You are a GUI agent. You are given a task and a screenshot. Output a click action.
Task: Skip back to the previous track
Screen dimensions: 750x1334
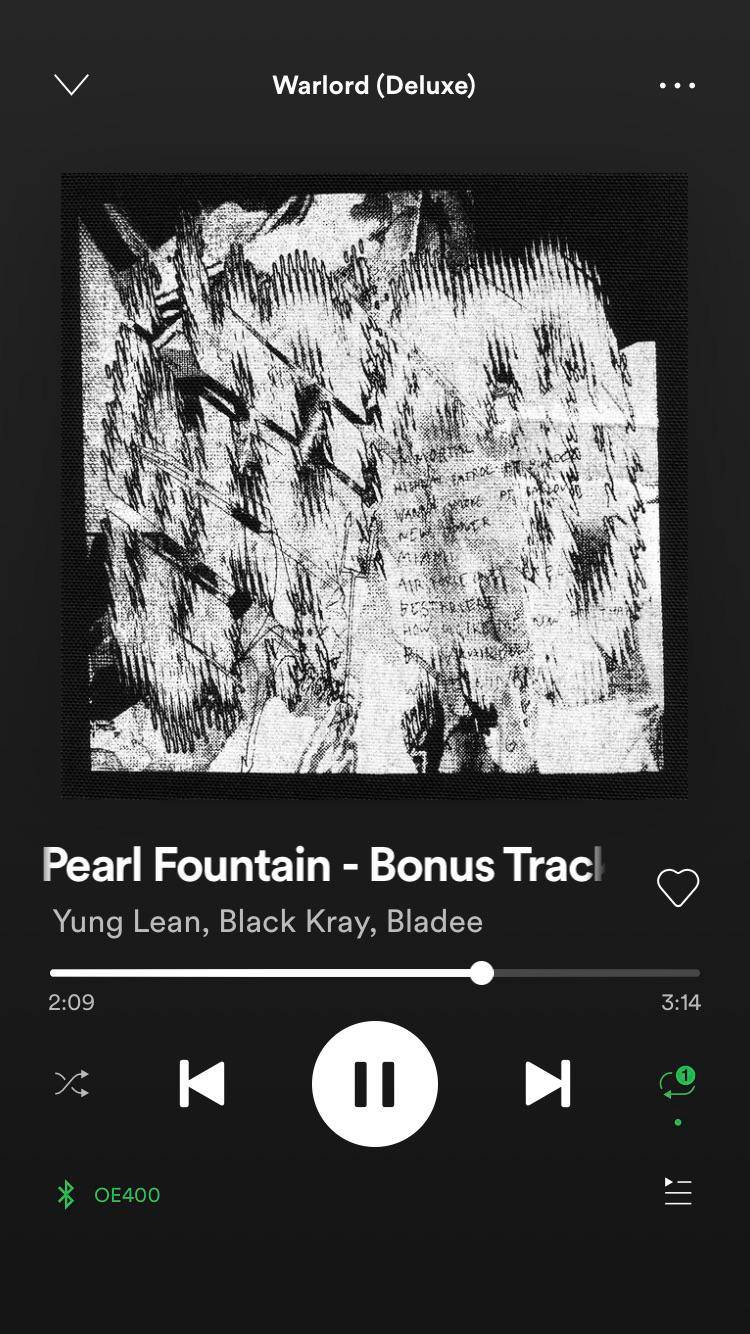(202, 1084)
